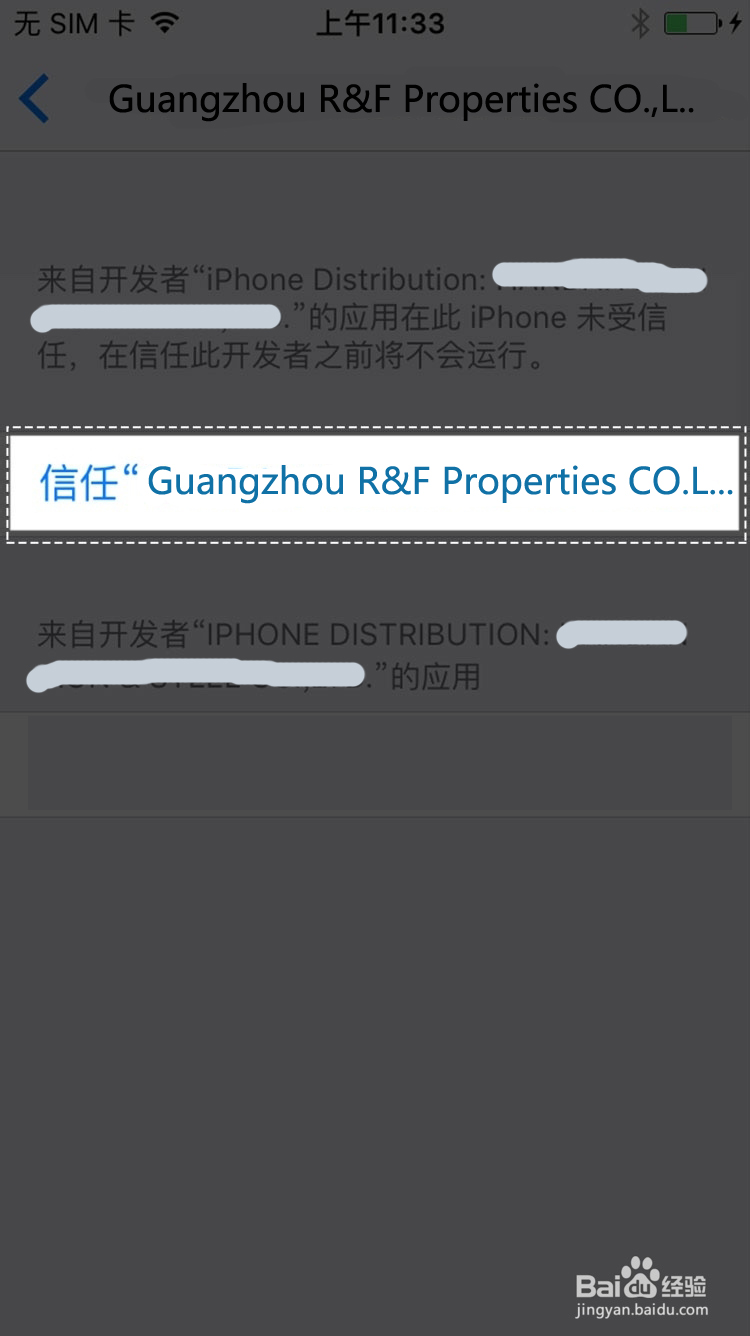Go back using the top-left arrow
Screen dimensions: 750x1336
(34, 100)
